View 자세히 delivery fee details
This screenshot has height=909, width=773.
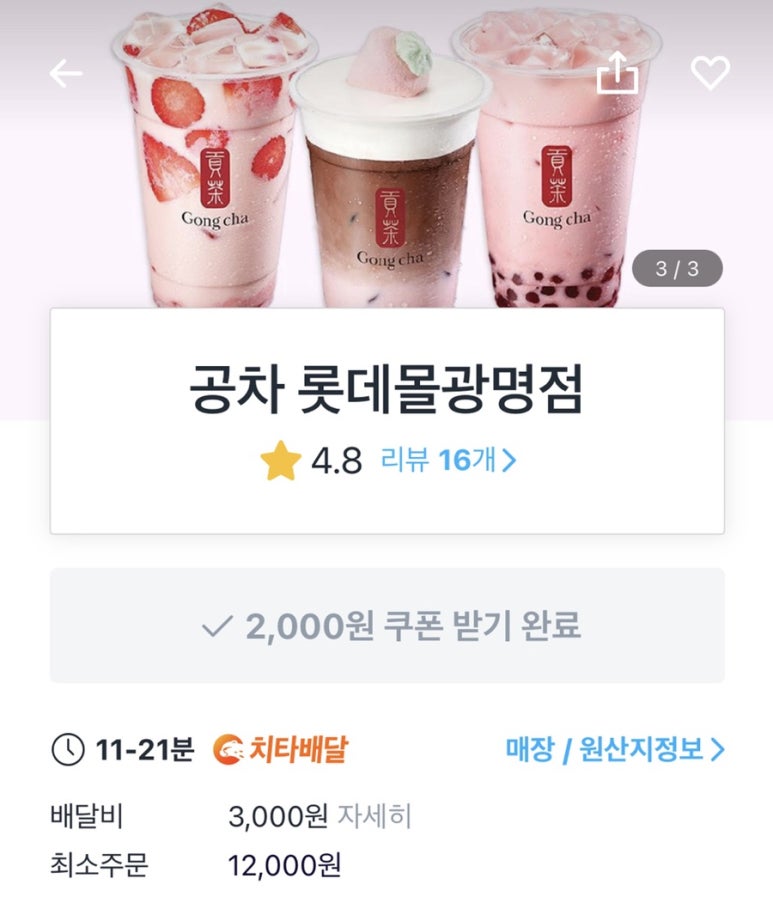[374, 817]
